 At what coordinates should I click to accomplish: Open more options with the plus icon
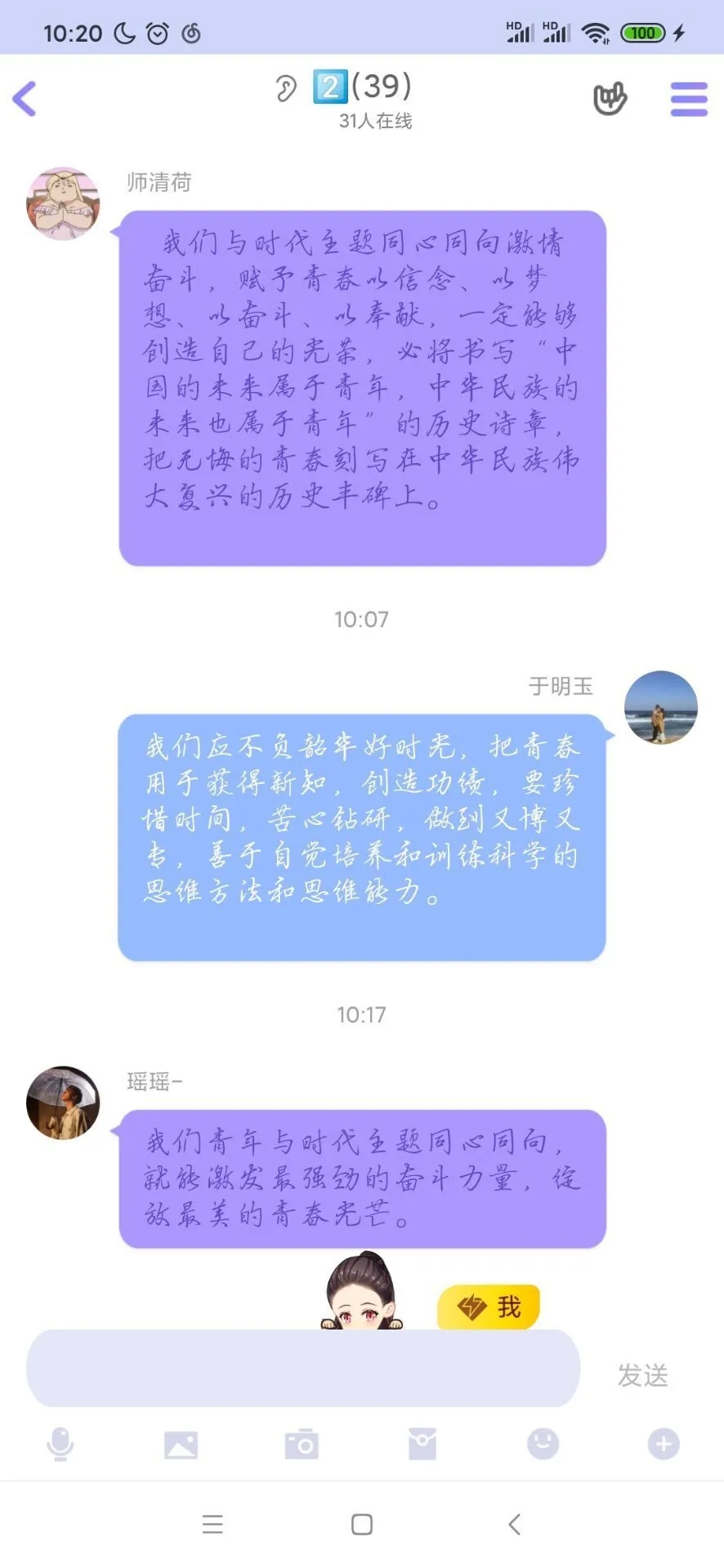[x=664, y=1444]
